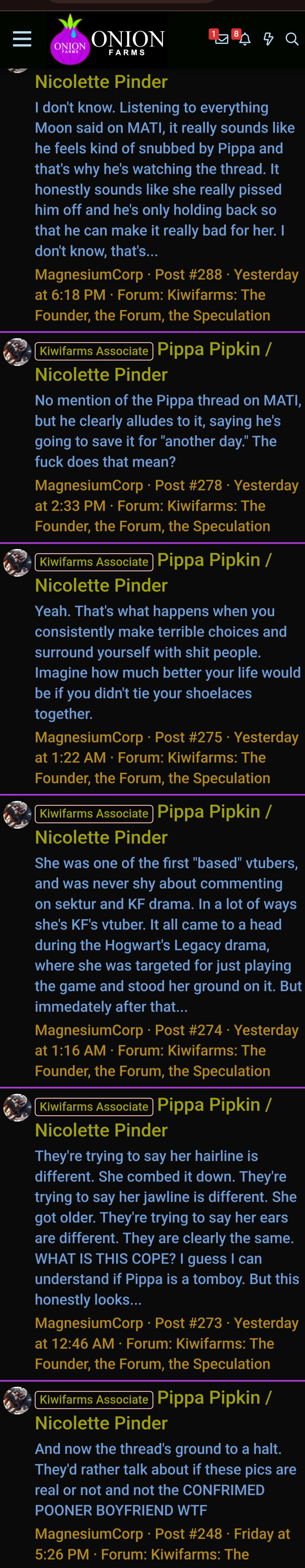Open the hamburger navigation menu
The width and height of the screenshot is (305, 1568).
(x=22, y=40)
